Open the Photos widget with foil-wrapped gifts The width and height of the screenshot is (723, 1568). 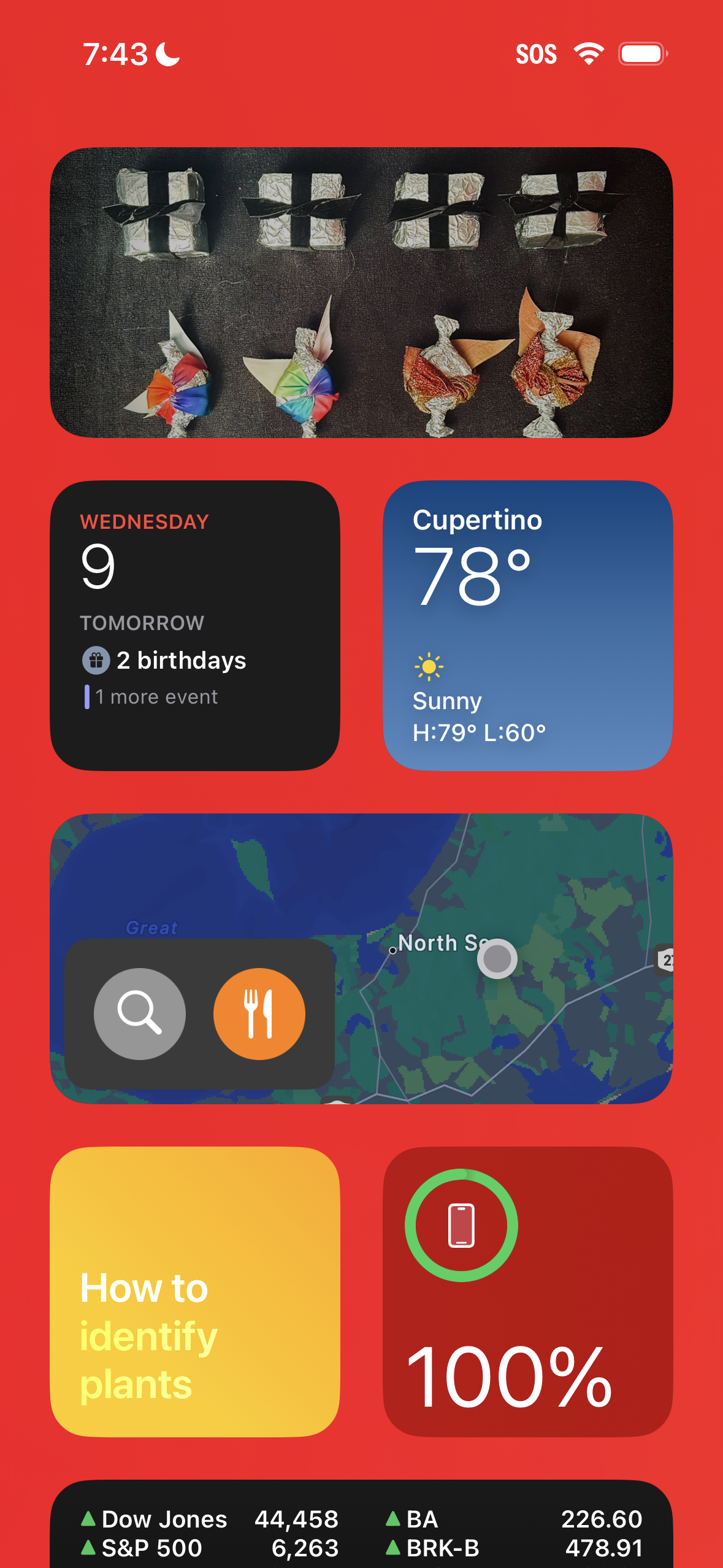[361, 293]
